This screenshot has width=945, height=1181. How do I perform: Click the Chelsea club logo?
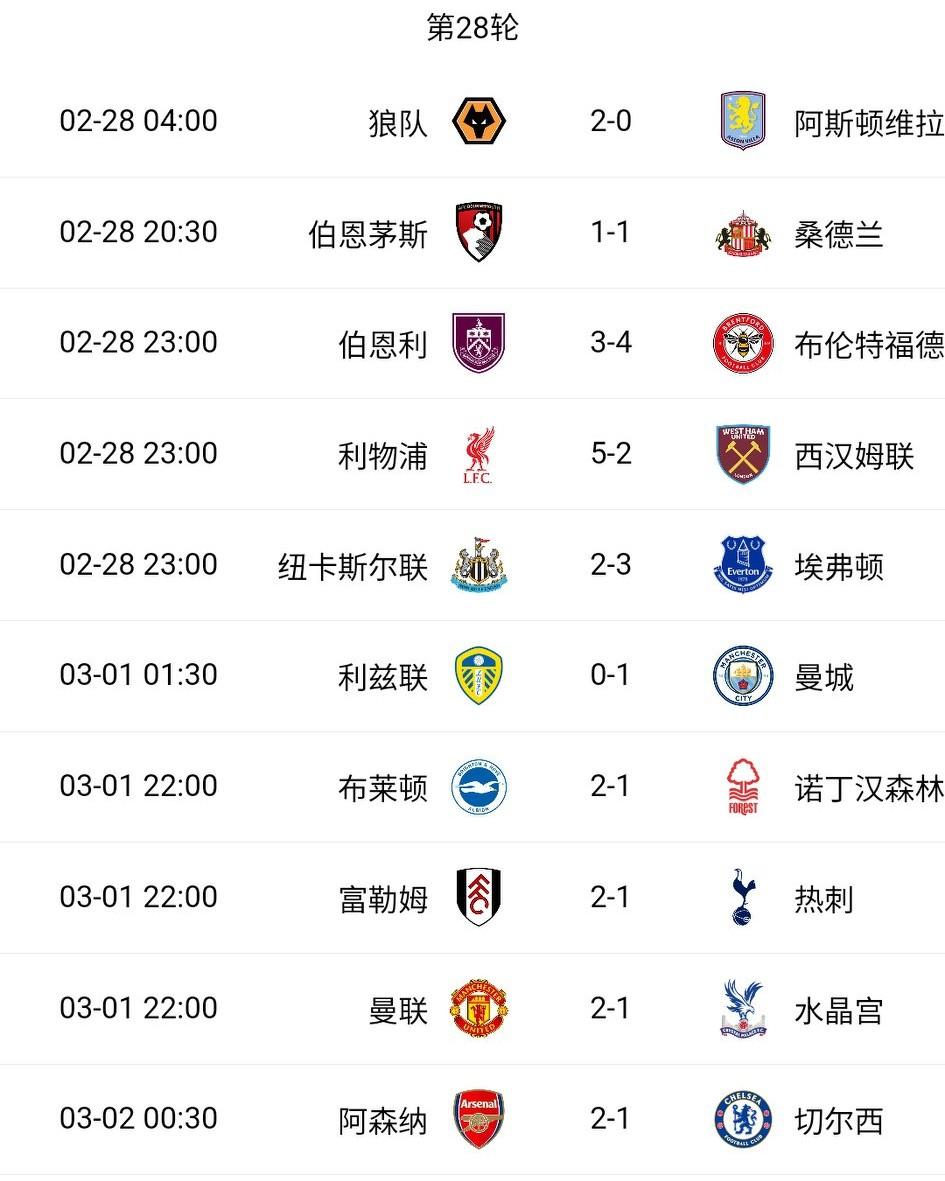(x=742, y=1120)
